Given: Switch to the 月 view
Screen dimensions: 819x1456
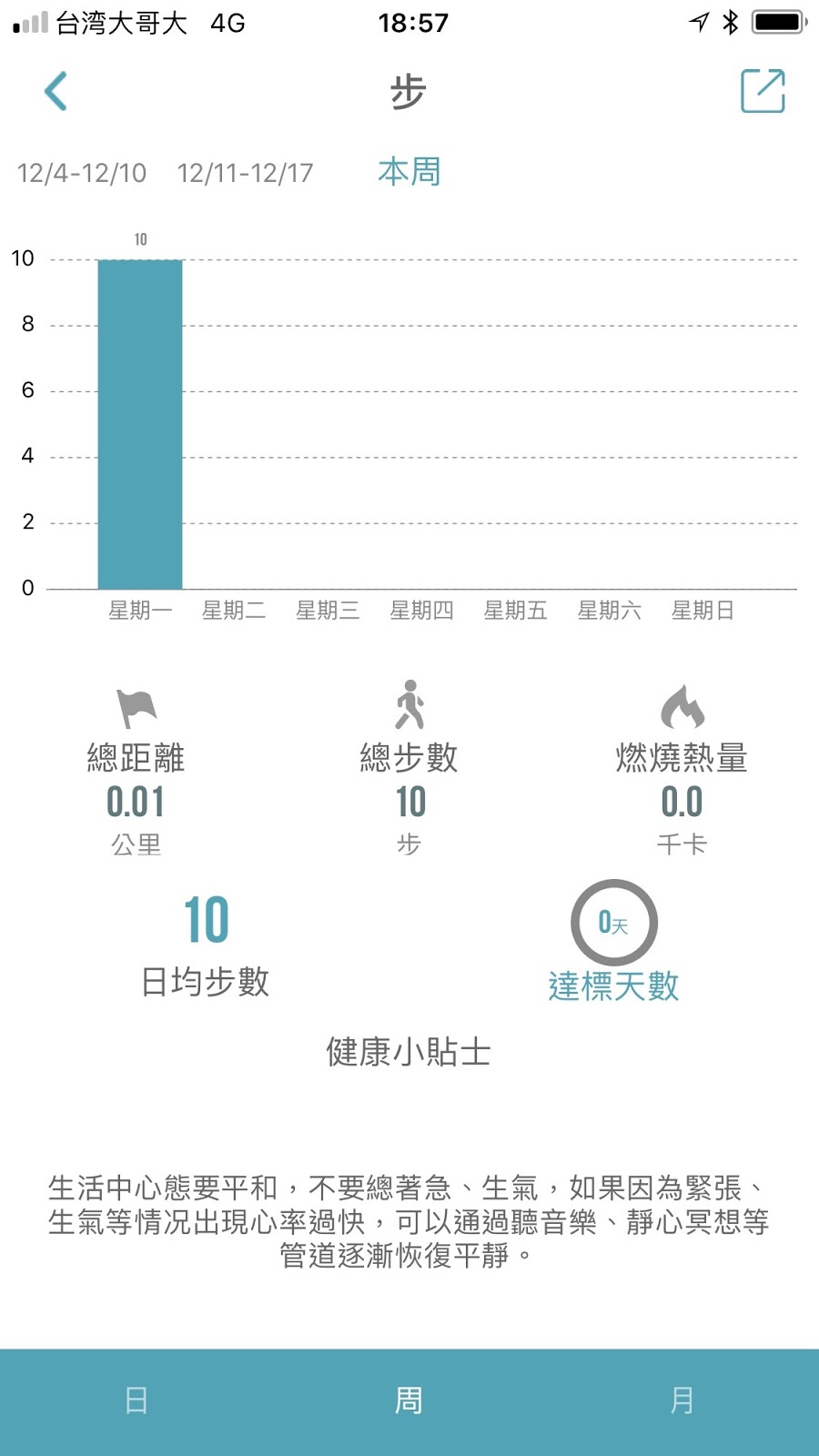Looking at the screenshot, I should pos(682,1400).
